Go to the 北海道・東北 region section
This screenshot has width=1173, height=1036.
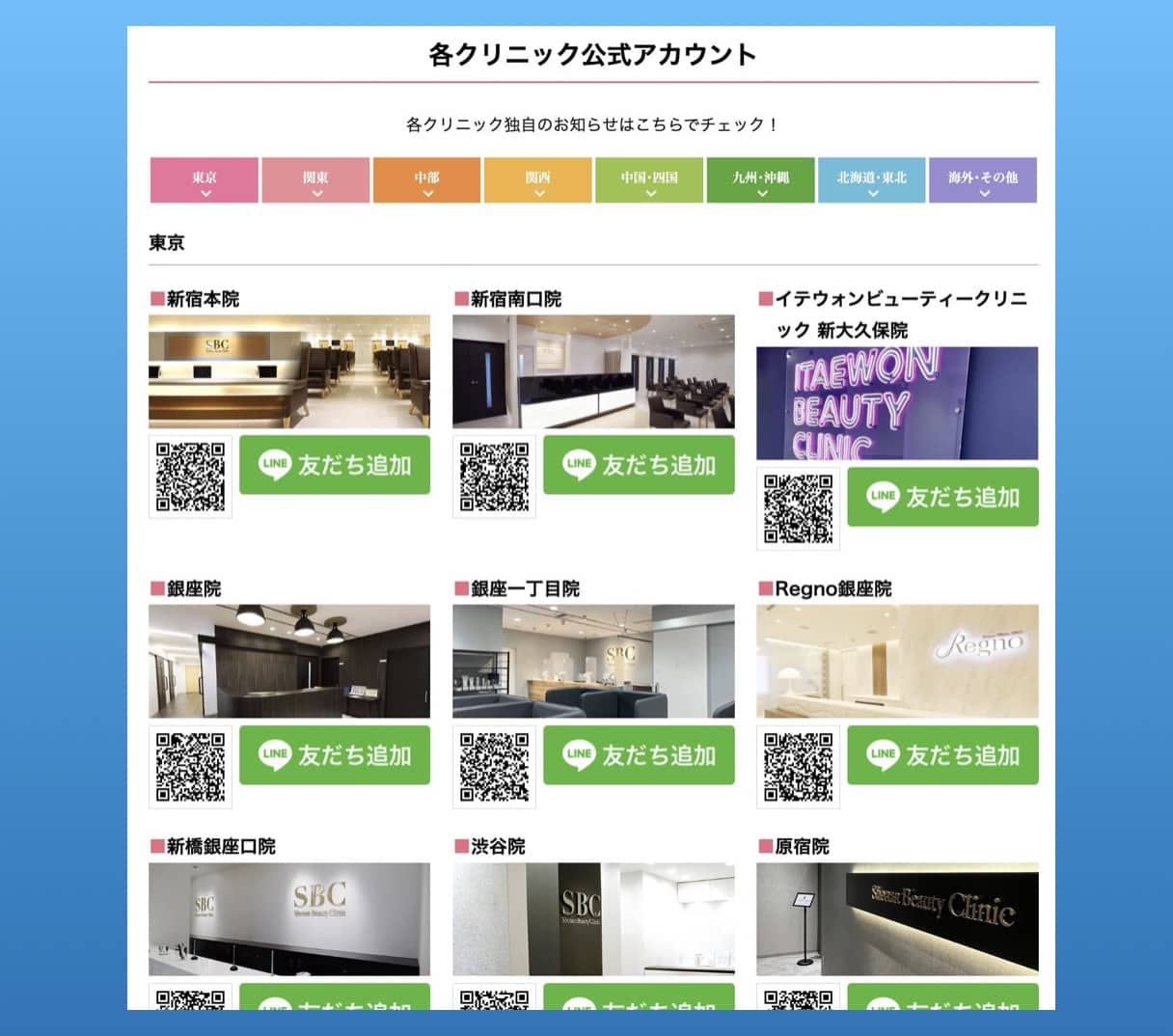point(871,180)
